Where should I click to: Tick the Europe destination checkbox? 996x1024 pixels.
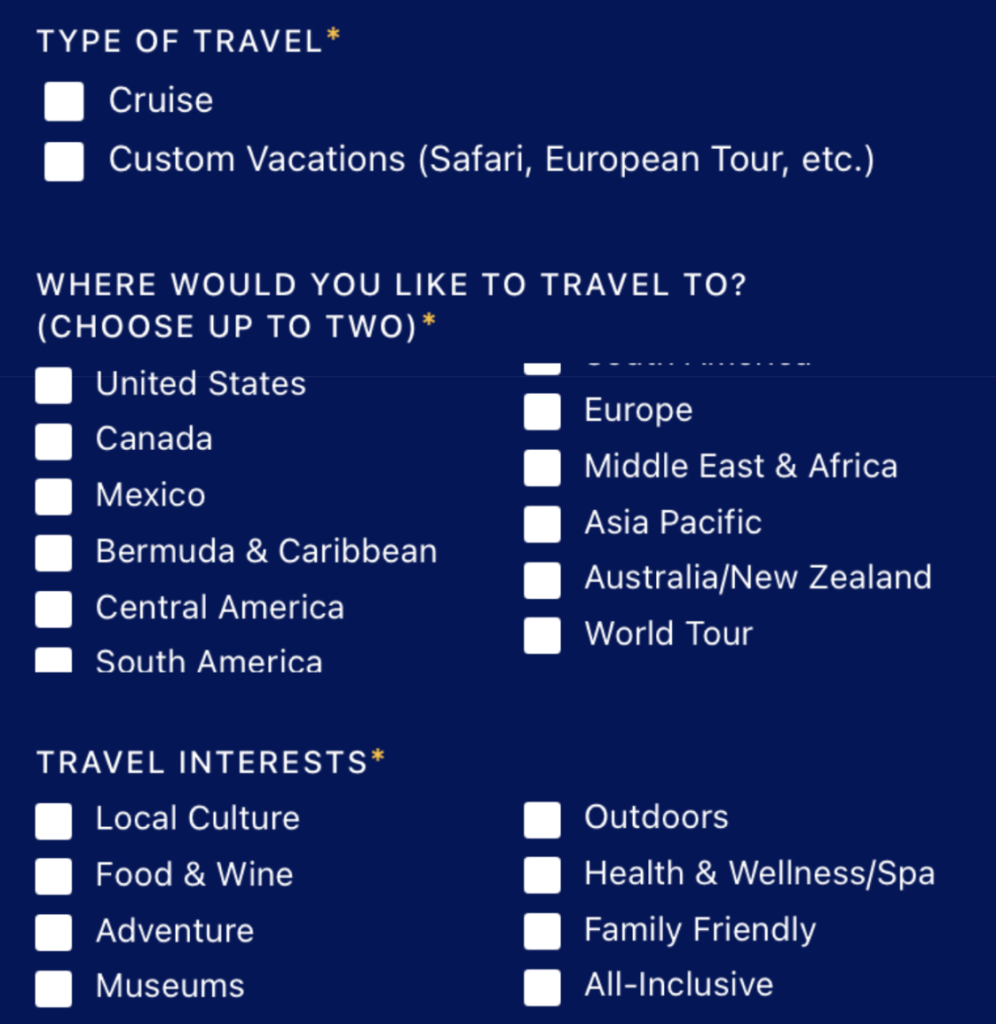click(542, 412)
